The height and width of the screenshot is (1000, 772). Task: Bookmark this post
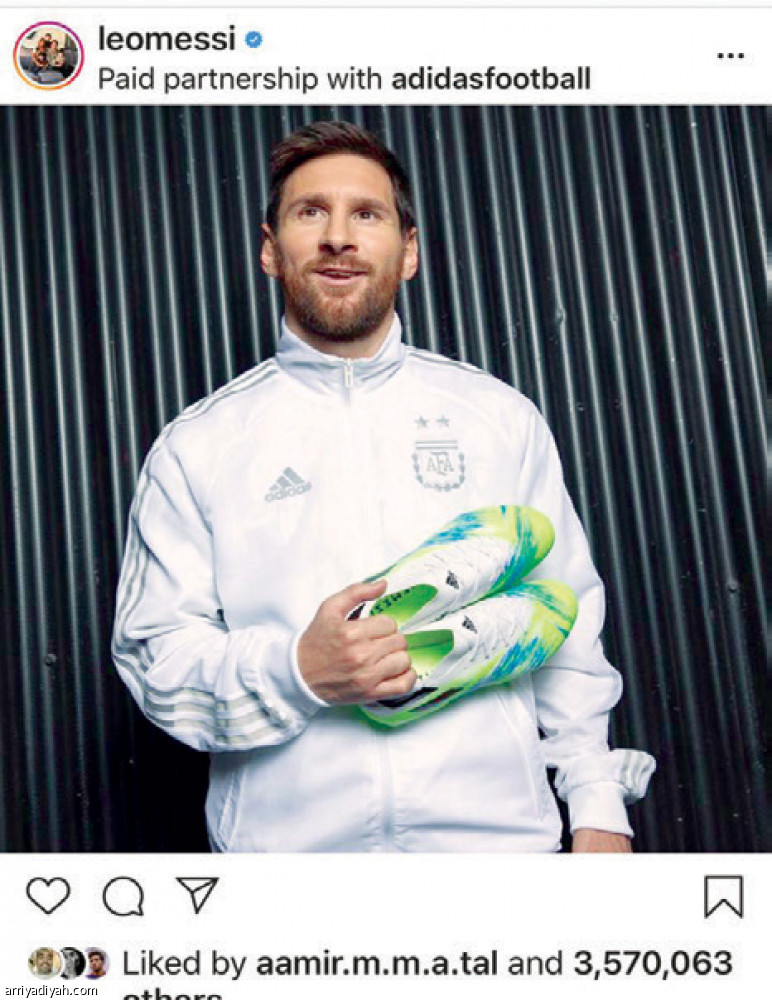point(723,896)
